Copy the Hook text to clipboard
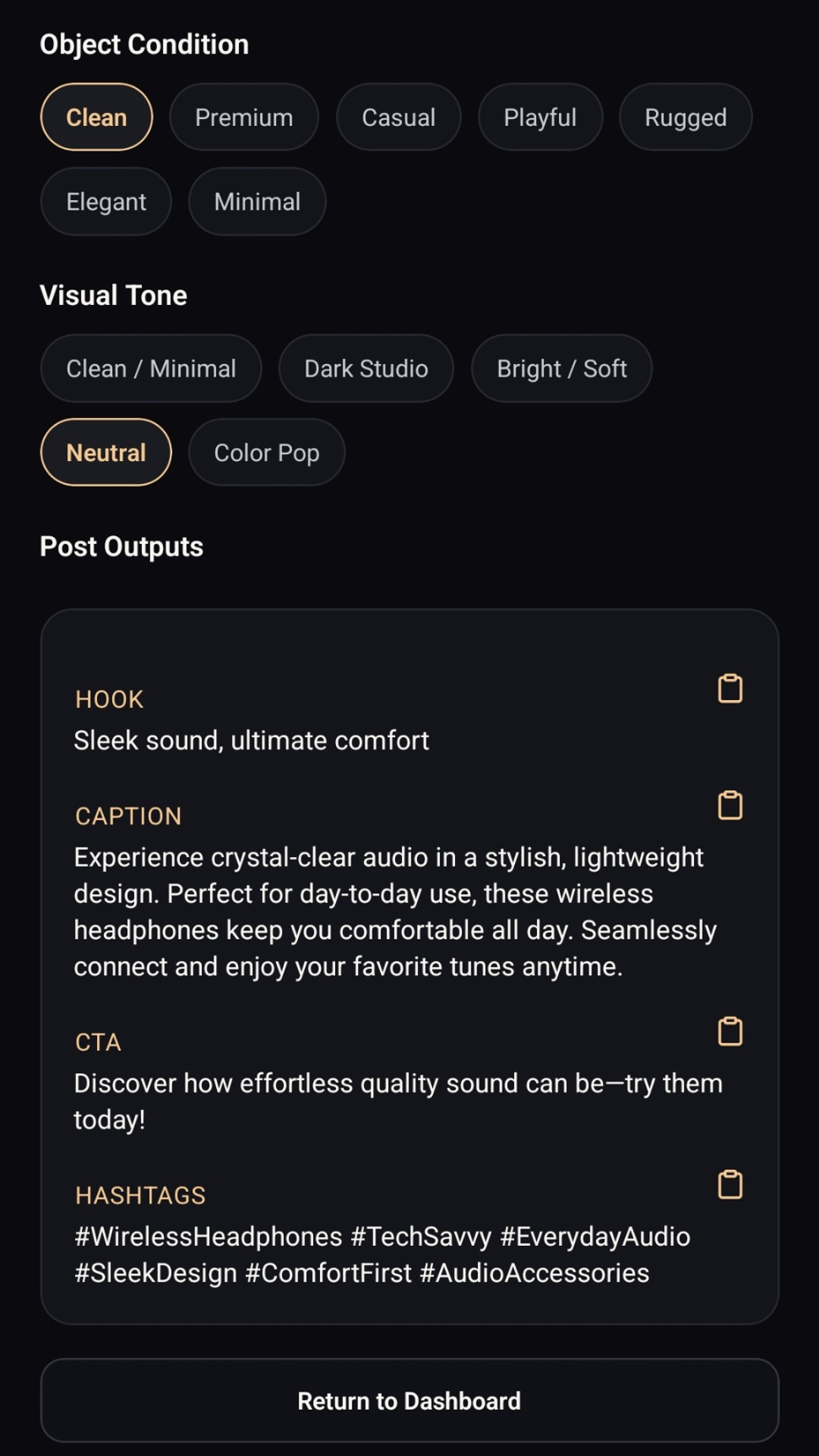The image size is (819, 1456). click(730, 689)
